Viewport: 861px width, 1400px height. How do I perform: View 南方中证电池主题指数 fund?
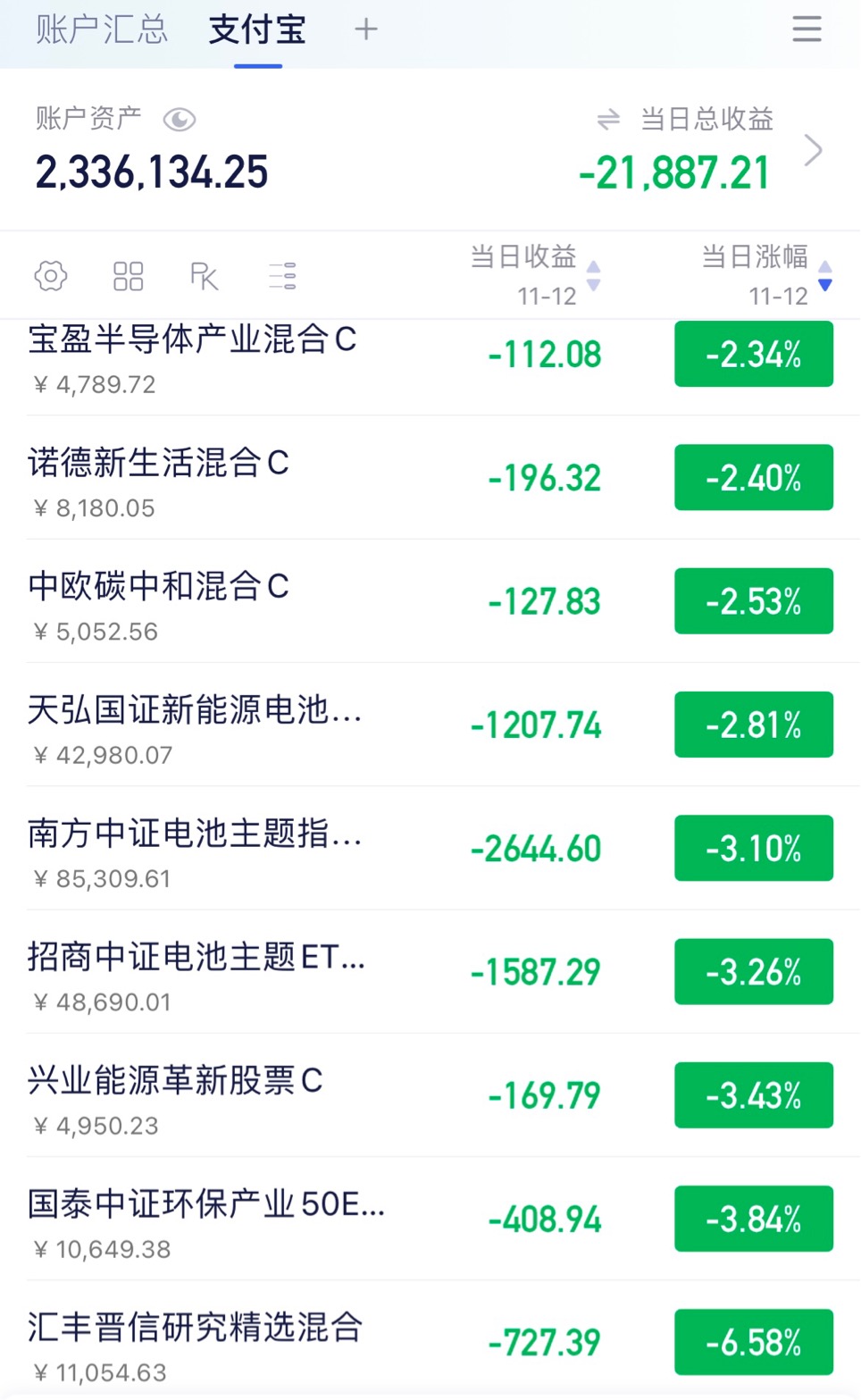pyautogui.click(x=430, y=848)
